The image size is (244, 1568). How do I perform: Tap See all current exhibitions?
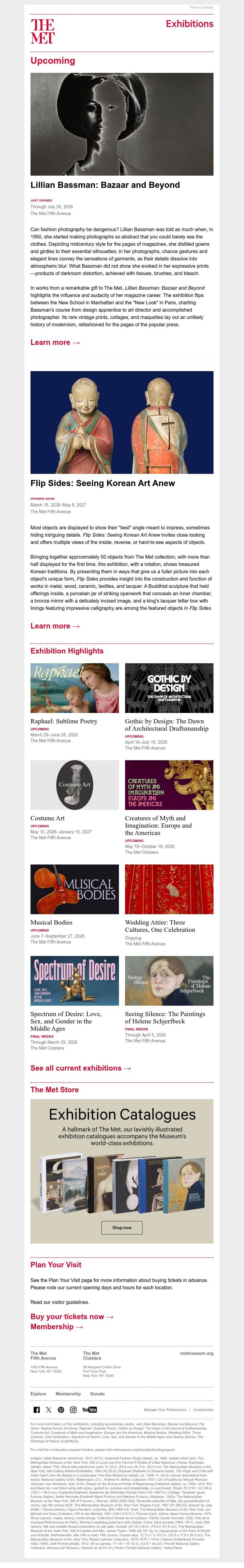80,1068
